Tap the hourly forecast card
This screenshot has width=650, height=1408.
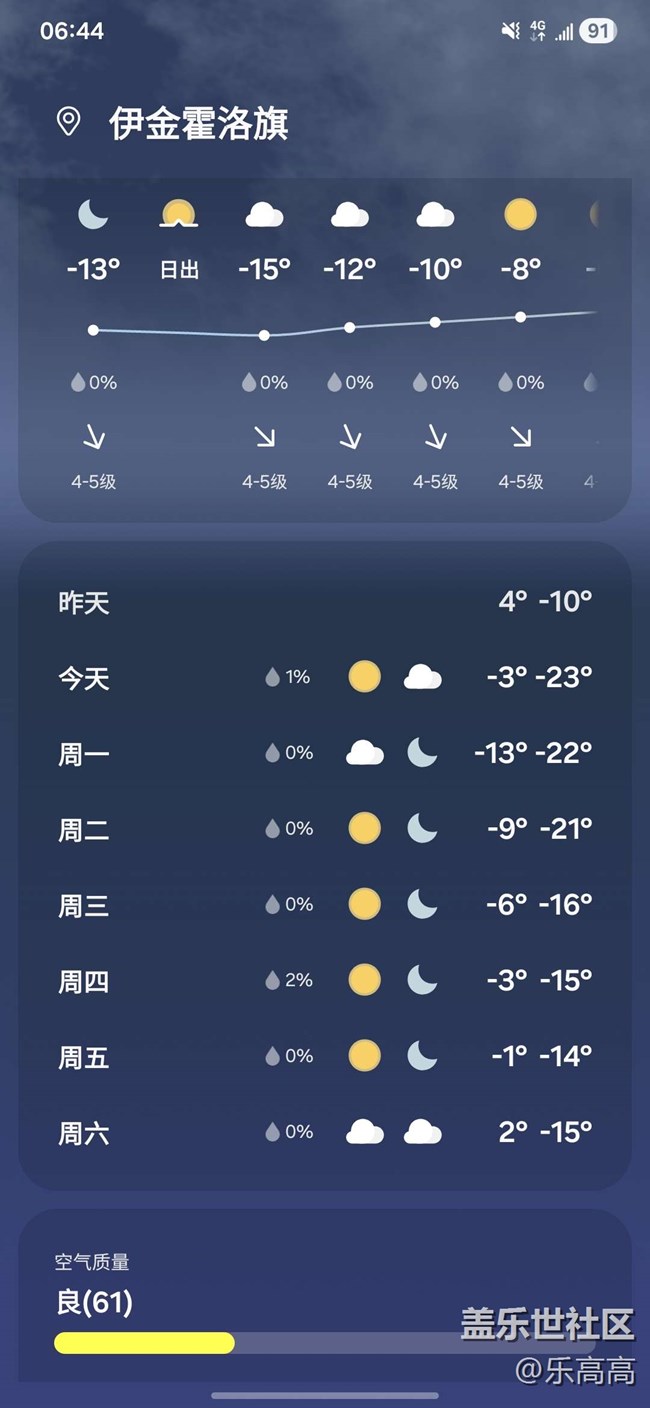point(325,350)
